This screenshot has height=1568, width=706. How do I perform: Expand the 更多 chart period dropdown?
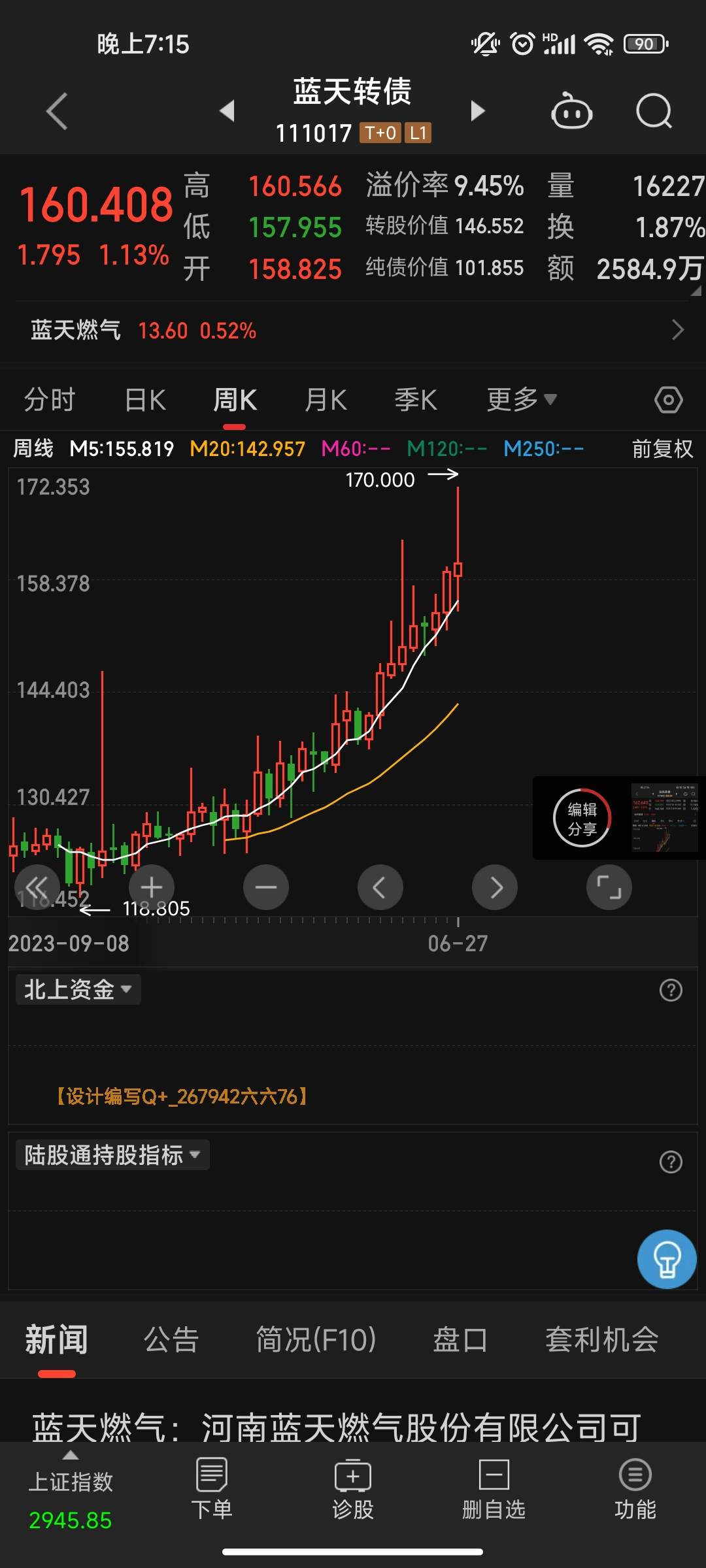click(521, 400)
